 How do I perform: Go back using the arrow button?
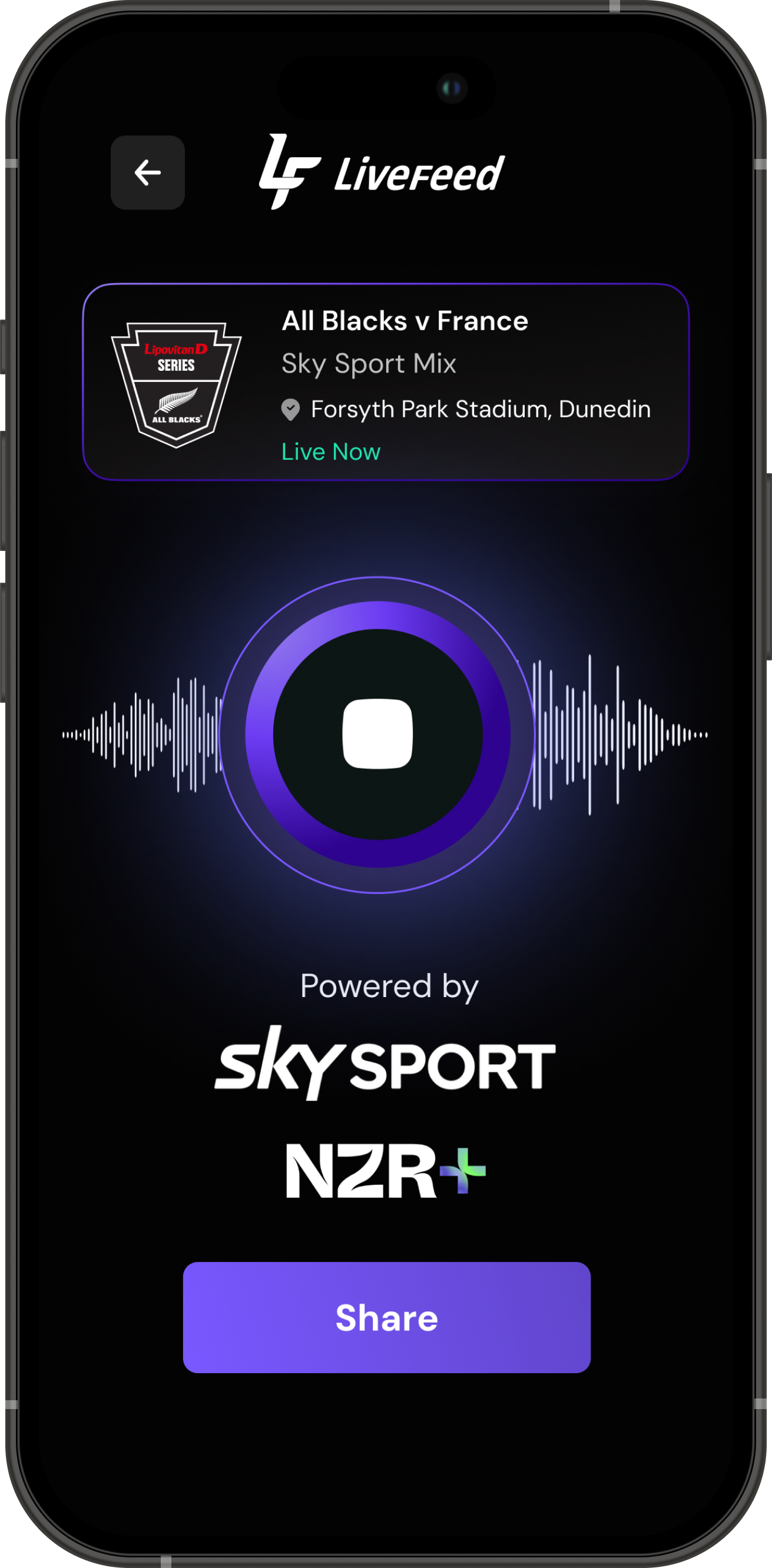(147, 173)
